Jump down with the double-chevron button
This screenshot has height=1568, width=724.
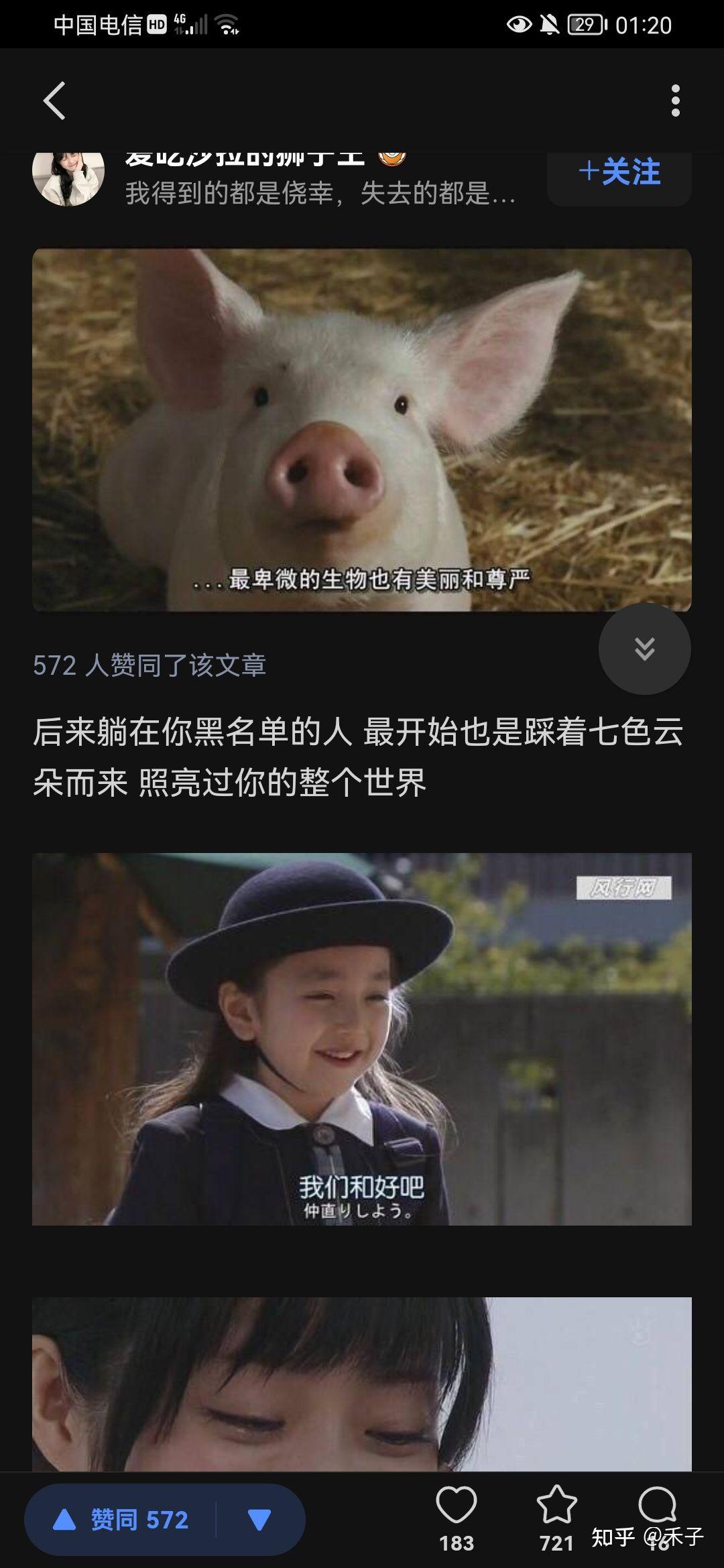[x=645, y=649]
